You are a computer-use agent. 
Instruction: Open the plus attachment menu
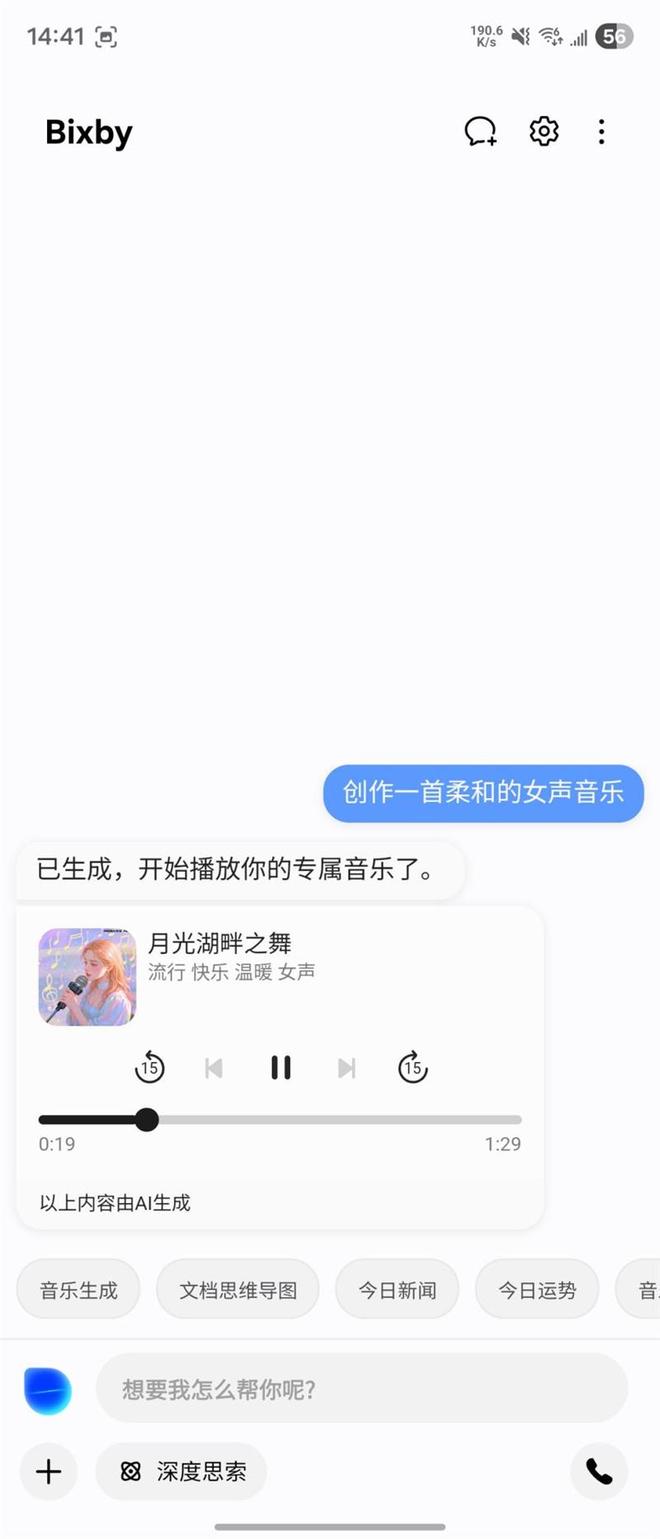pyautogui.click(x=48, y=1472)
